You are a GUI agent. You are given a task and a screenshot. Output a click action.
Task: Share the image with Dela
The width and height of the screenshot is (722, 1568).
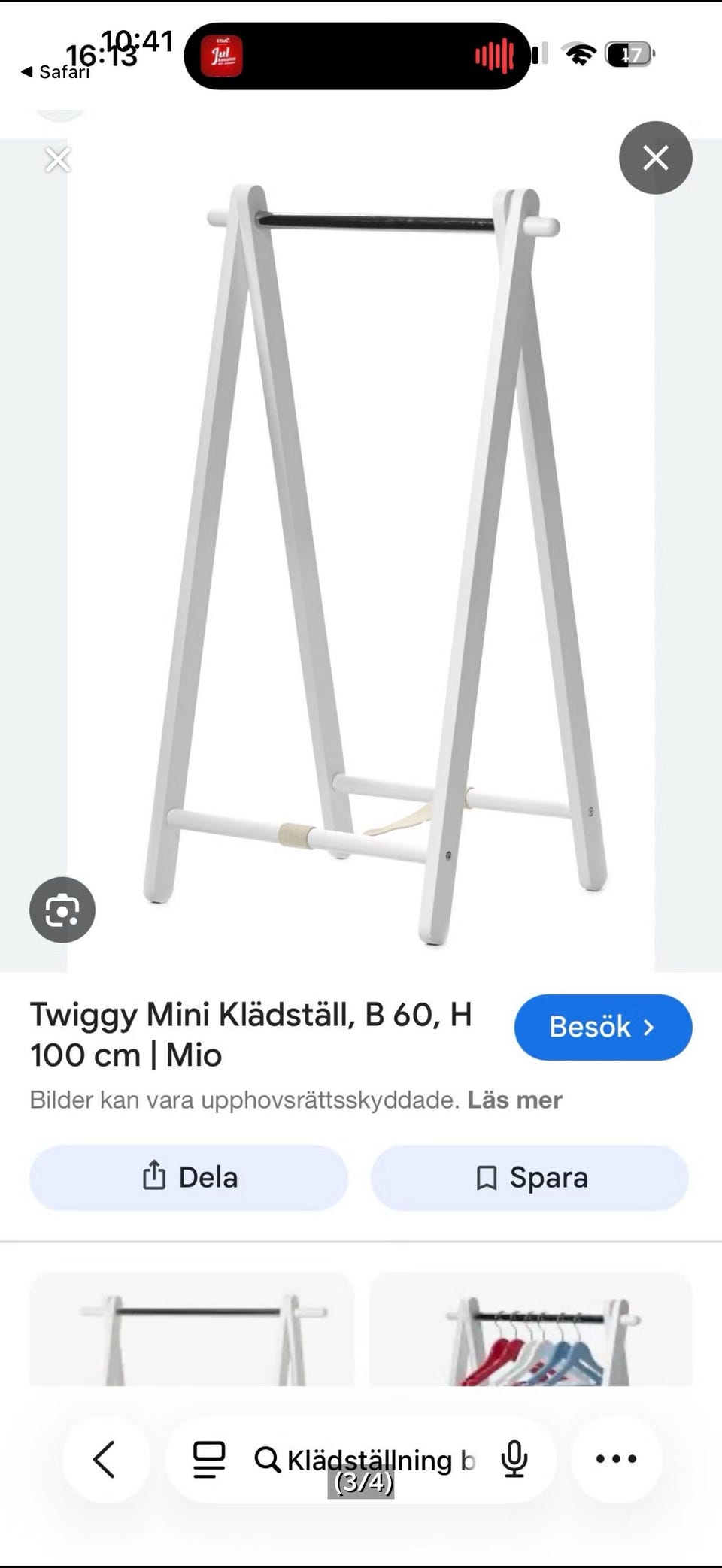[189, 1177]
